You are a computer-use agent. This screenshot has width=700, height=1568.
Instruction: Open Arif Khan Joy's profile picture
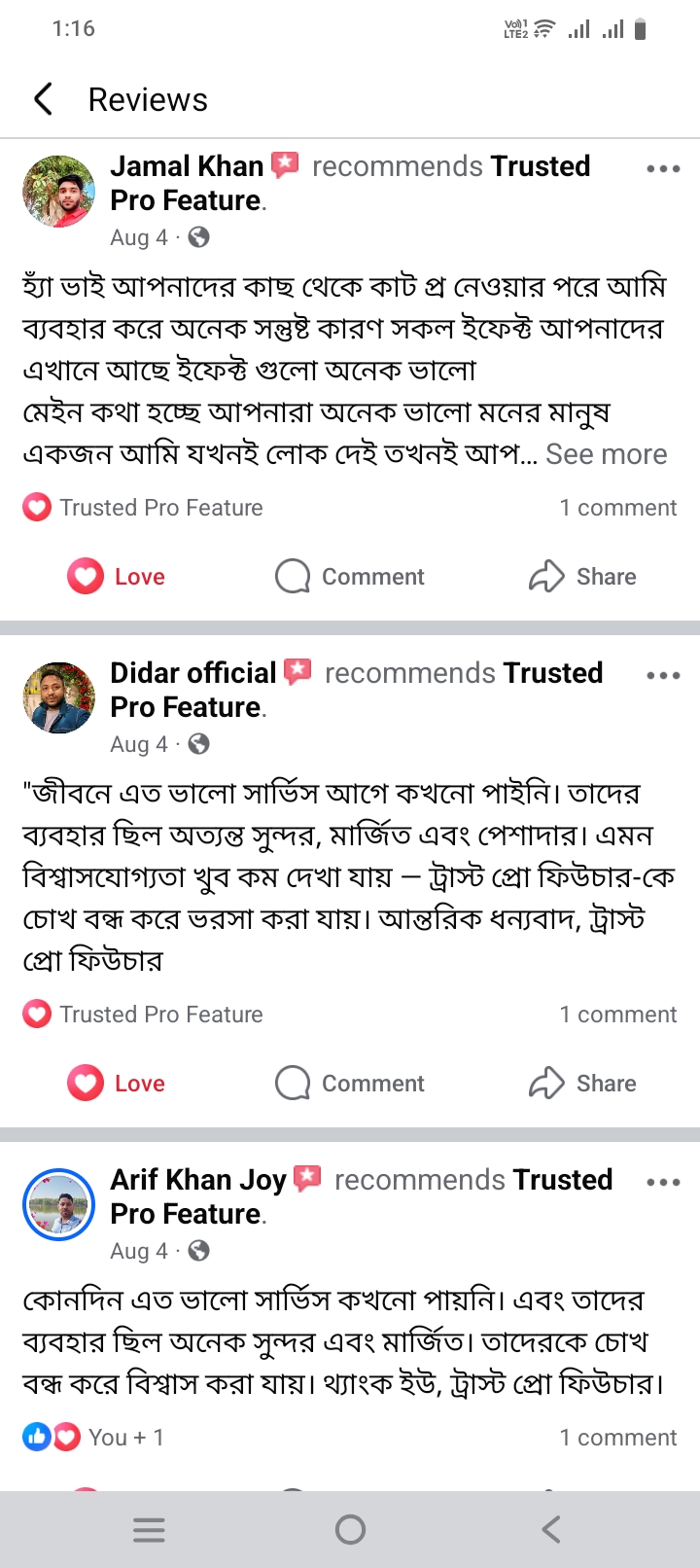coord(59,1205)
